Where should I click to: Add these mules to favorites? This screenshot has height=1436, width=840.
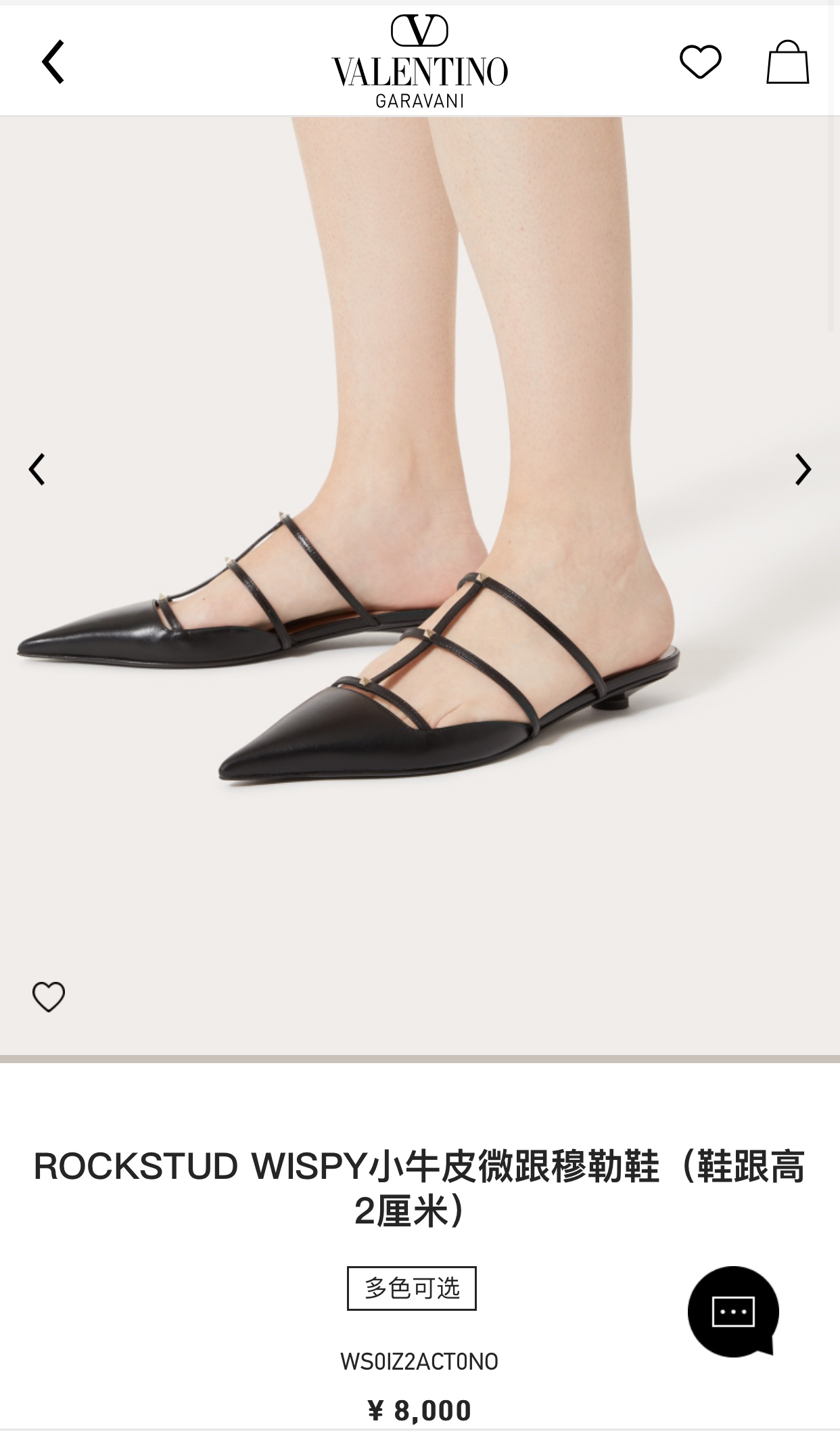pyautogui.click(x=49, y=996)
